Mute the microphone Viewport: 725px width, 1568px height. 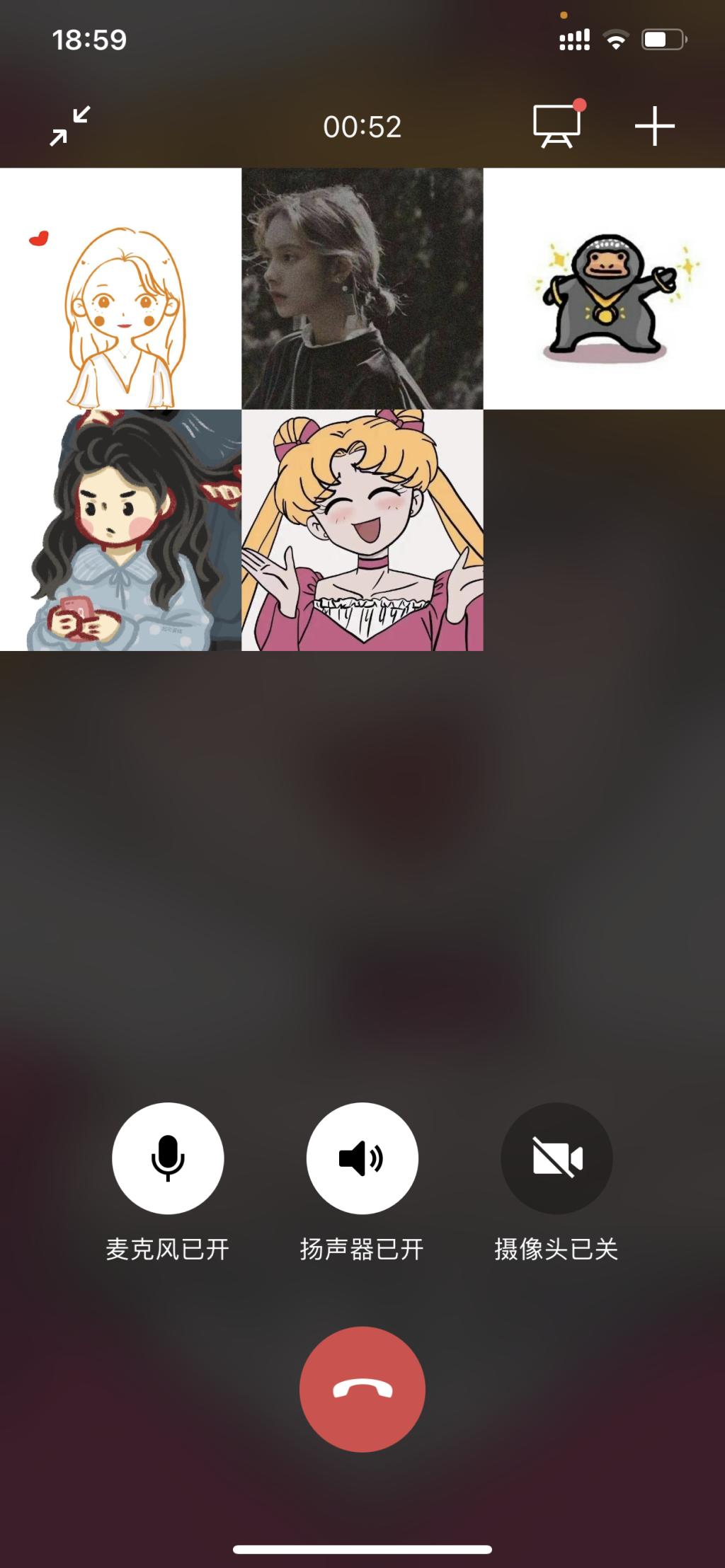click(x=168, y=1158)
